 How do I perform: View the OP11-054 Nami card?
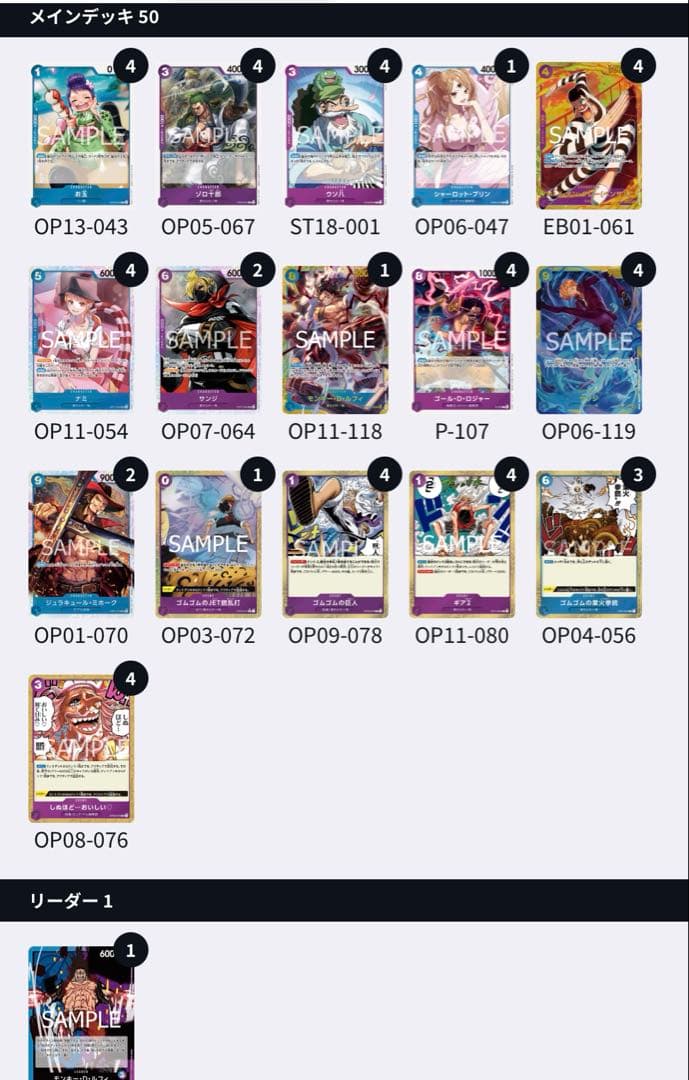81,340
